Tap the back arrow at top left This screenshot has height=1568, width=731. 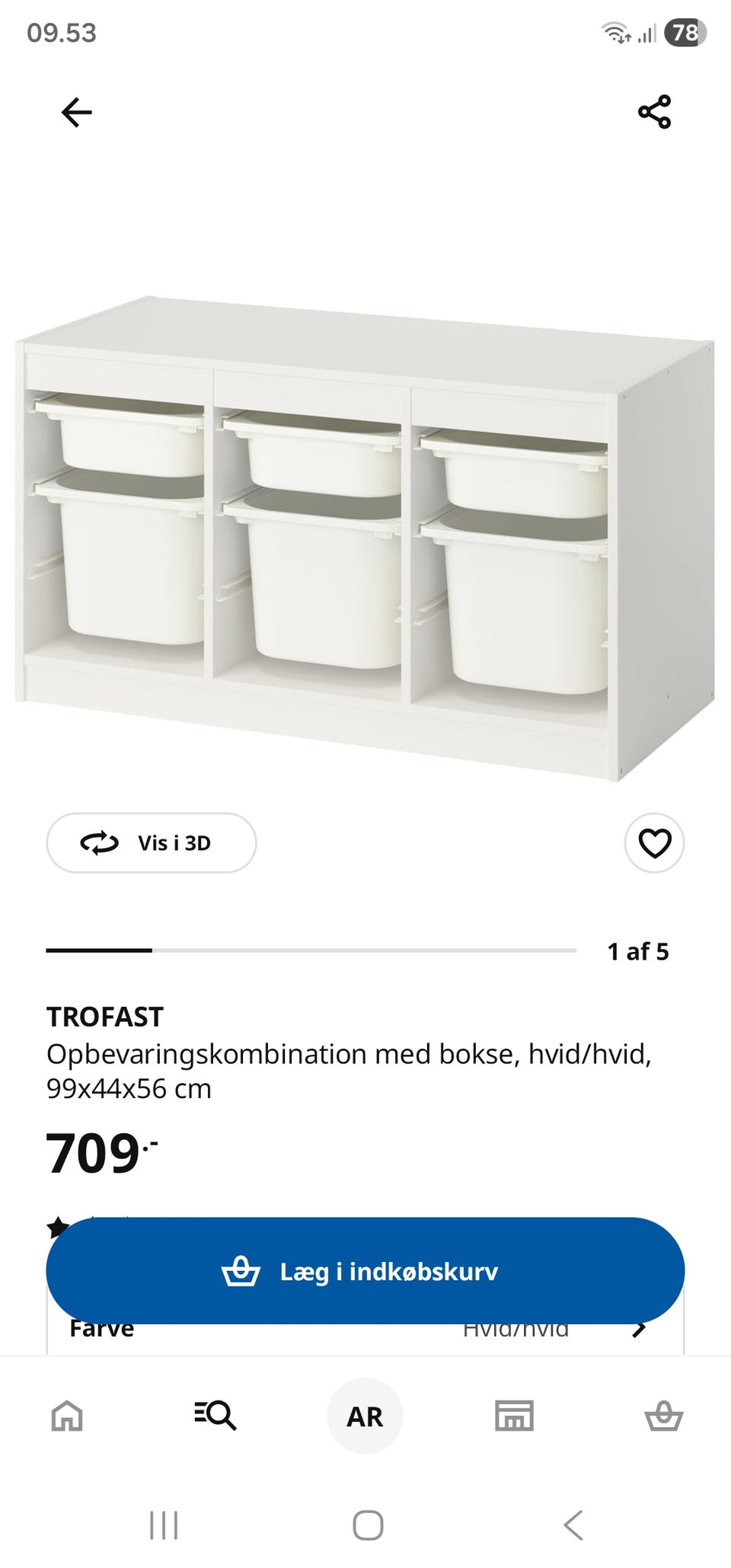tap(75, 111)
